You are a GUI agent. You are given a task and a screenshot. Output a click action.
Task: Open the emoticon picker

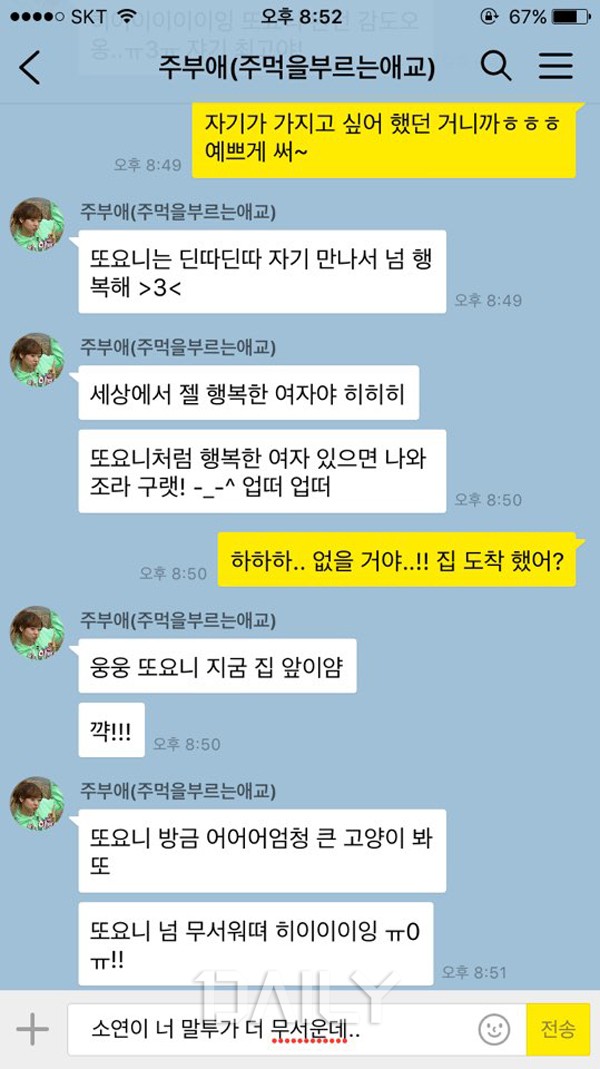tap(494, 1029)
